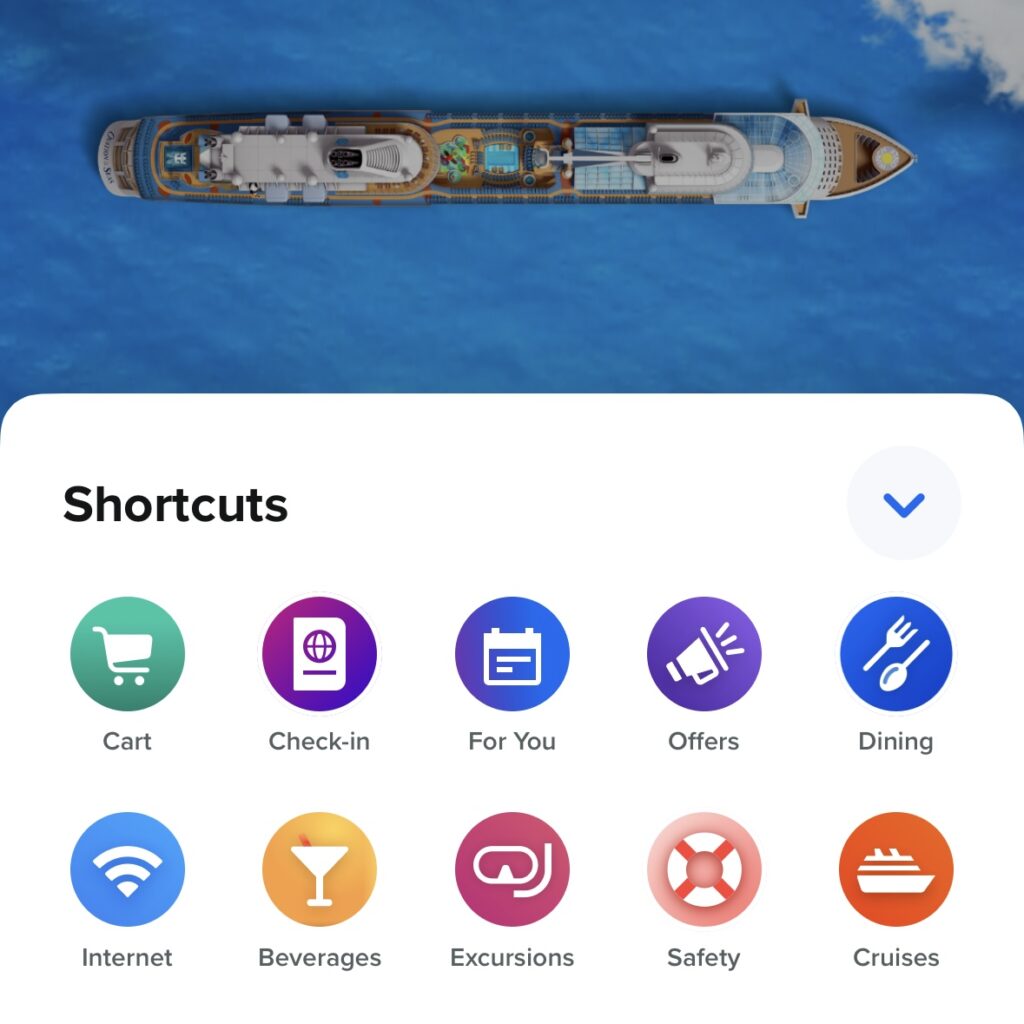Collapse the Shortcuts panel with the chevron
Screen dimensions: 1024x1024
pos(903,504)
